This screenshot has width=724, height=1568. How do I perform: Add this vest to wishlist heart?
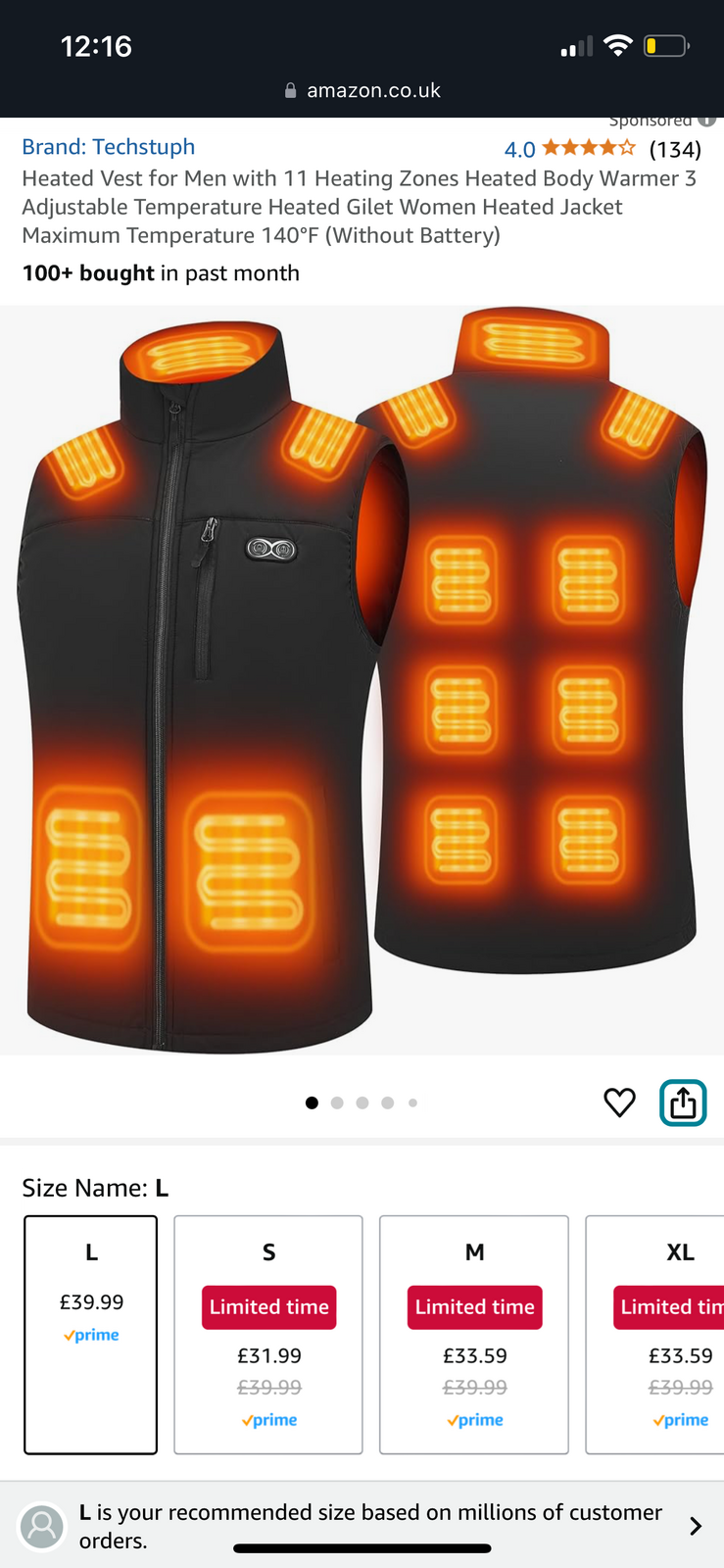point(619,1102)
